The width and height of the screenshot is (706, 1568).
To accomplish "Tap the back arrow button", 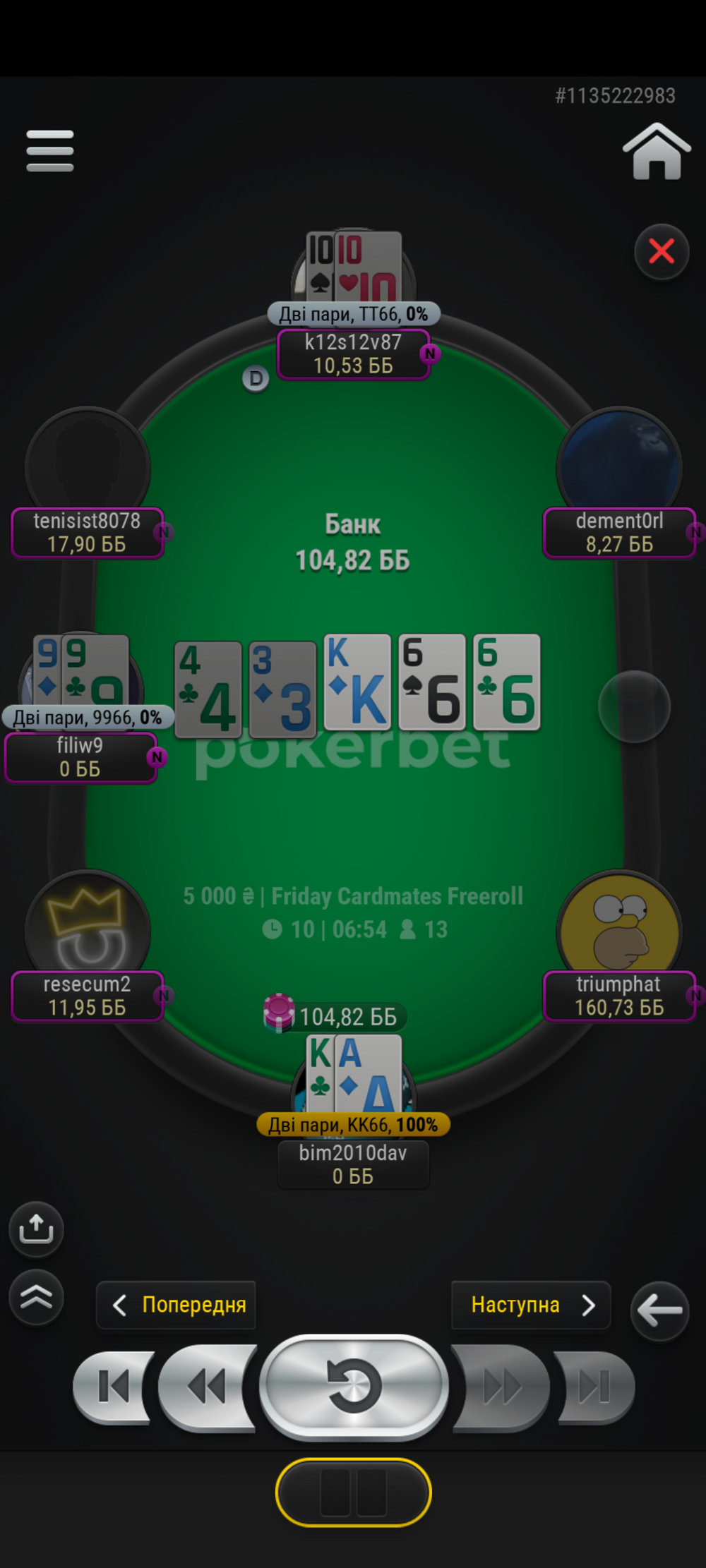I will [659, 1310].
